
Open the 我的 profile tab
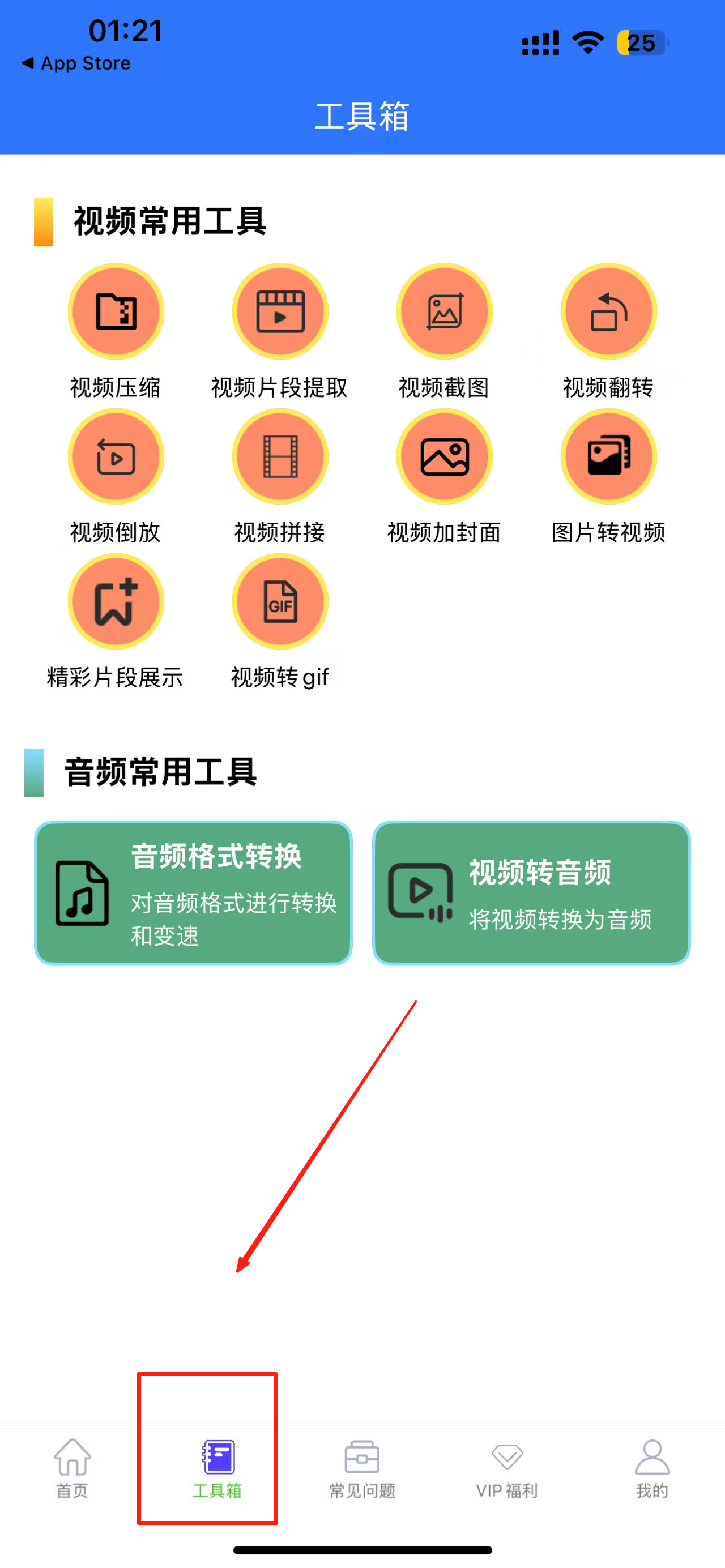(652, 1468)
